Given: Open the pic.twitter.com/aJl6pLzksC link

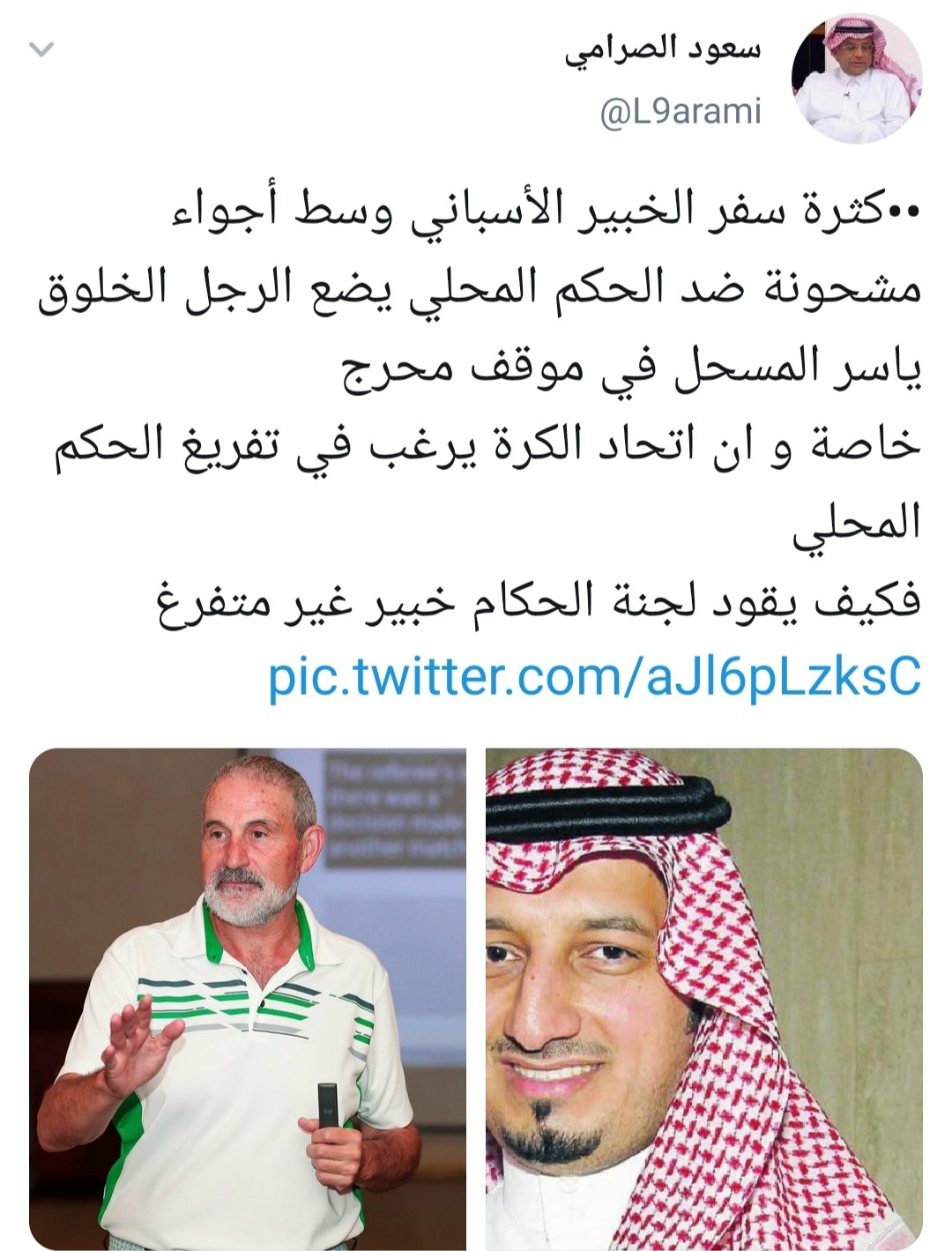Looking at the screenshot, I should (x=594, y=679).
